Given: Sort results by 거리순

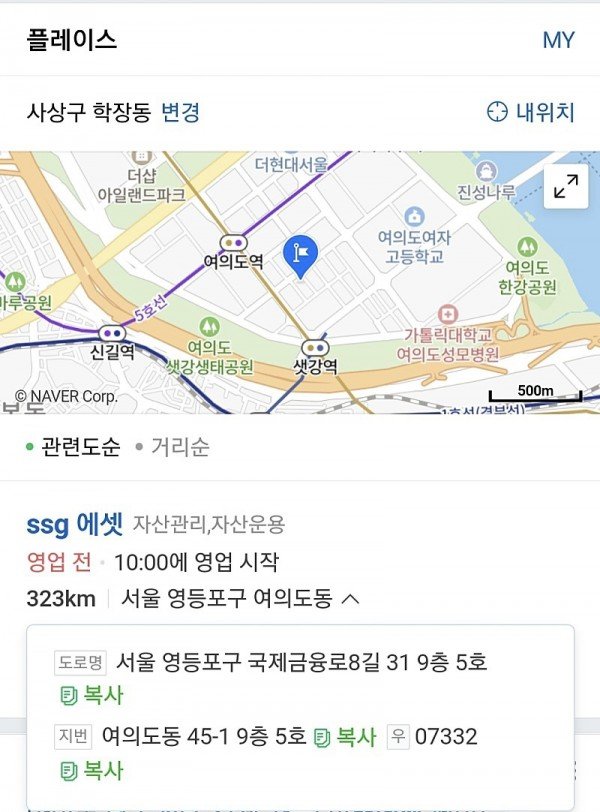Looking at the screenshot, I should pyautogui.click(x=173, y=447).
